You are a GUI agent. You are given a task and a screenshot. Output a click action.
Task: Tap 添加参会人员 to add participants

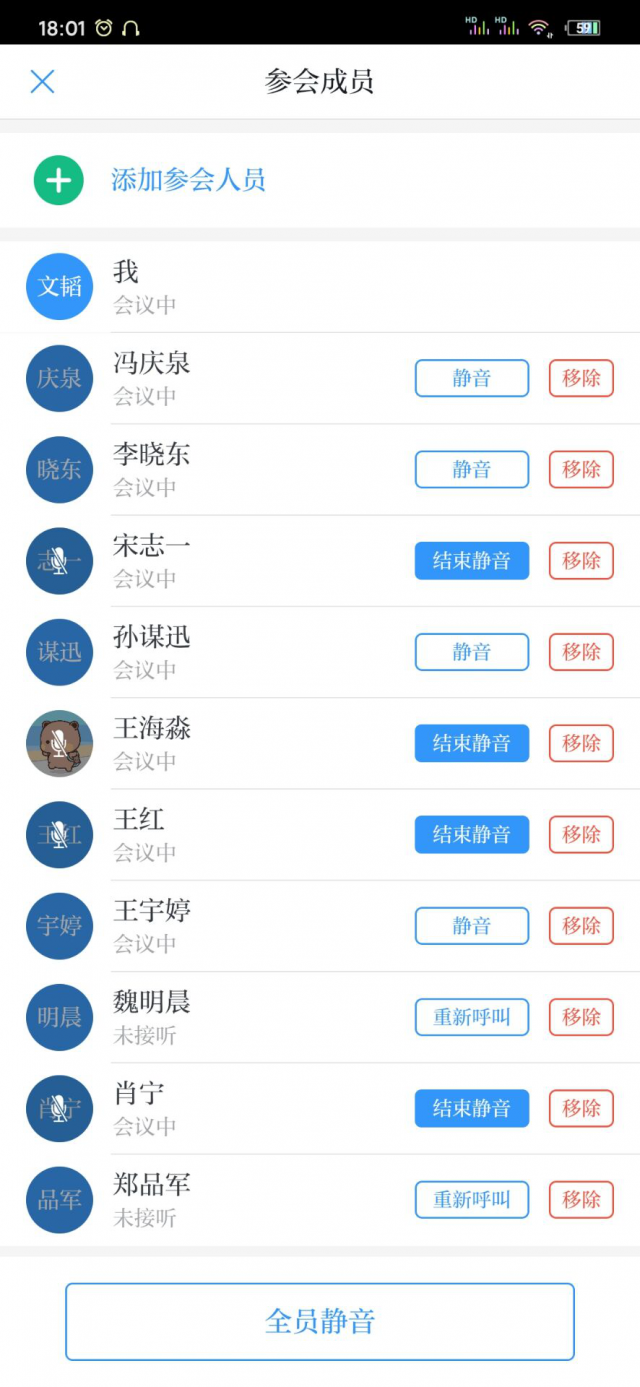pos(188,181)
